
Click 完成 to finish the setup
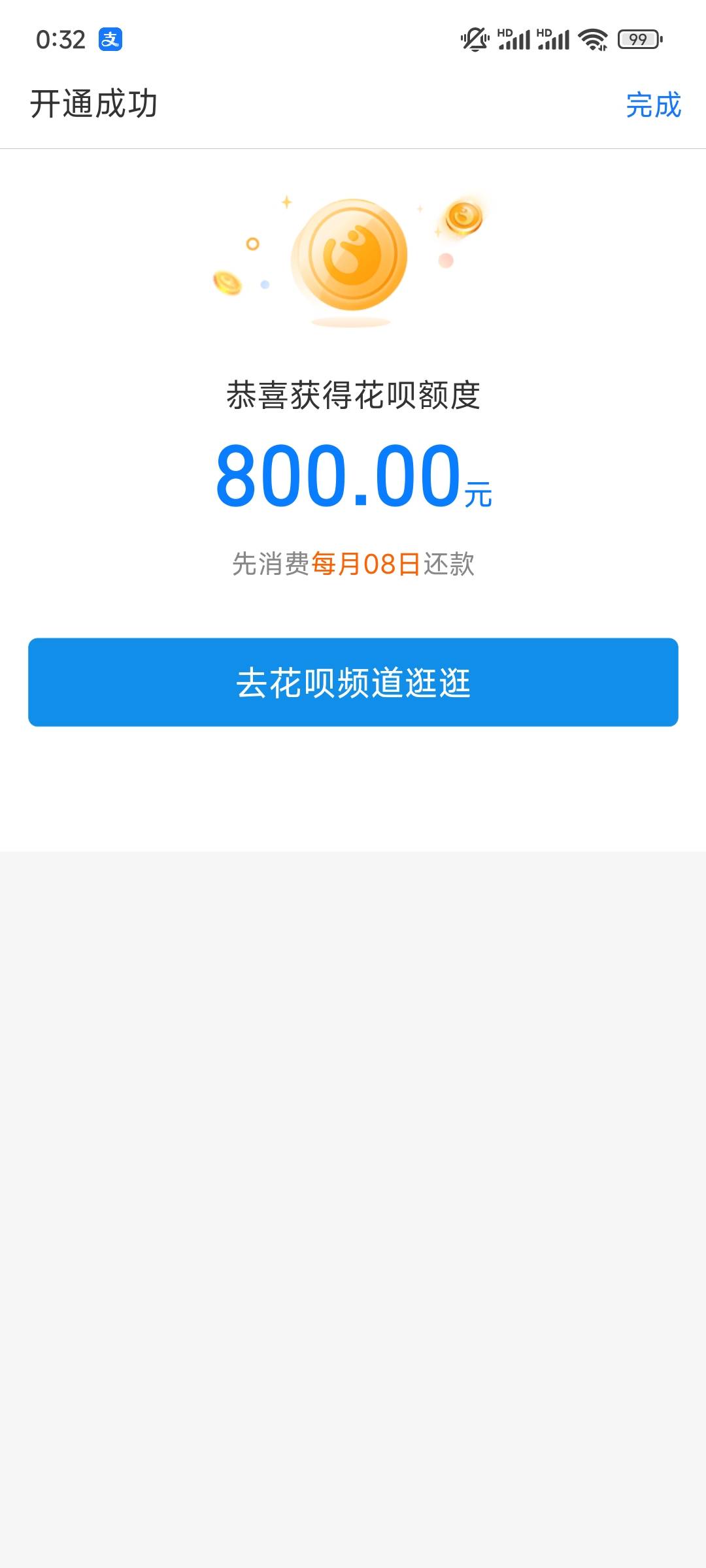(x=654, y=106)
